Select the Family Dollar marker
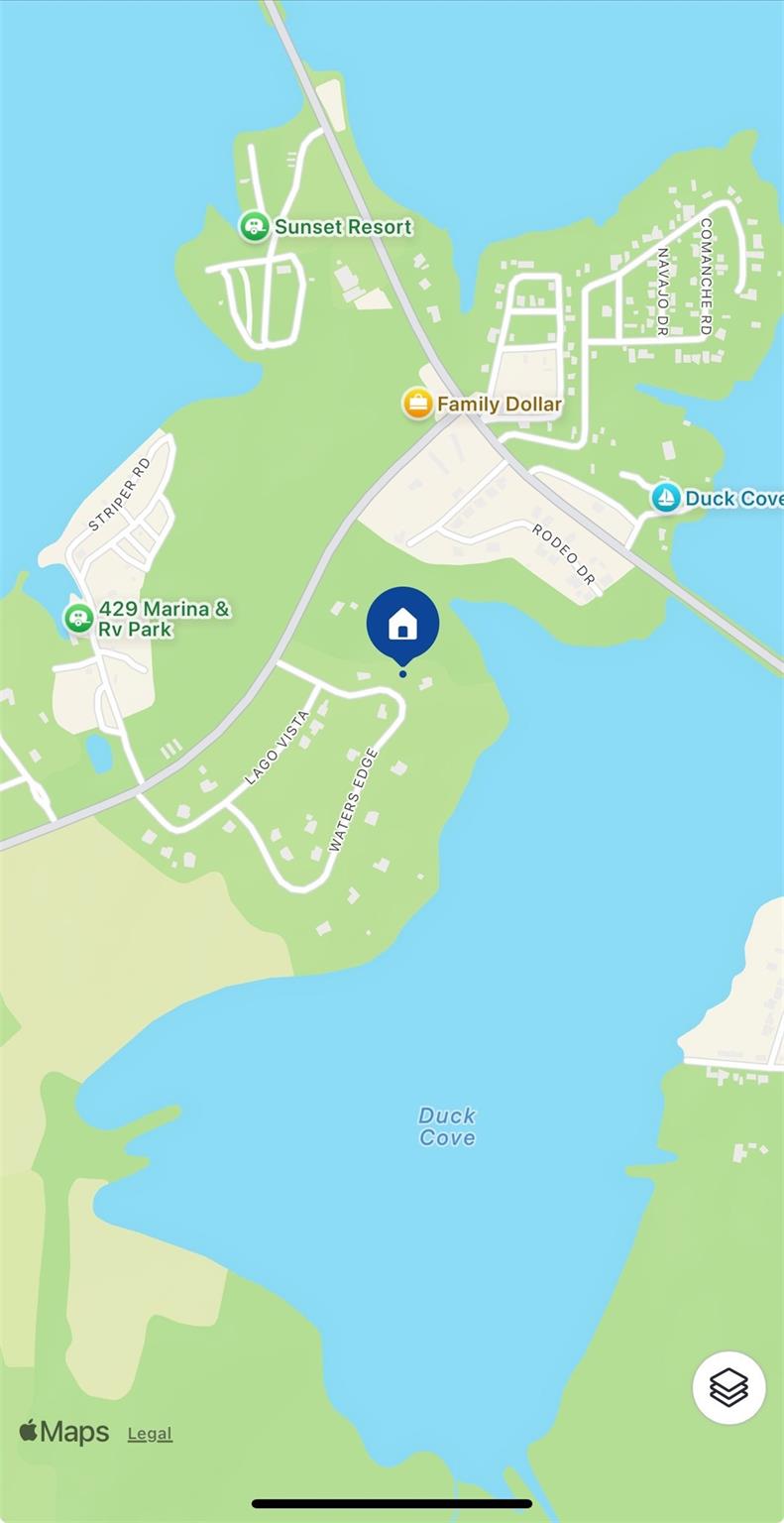This screenshot has width=784, height=1523. click(x=417, y=404)
